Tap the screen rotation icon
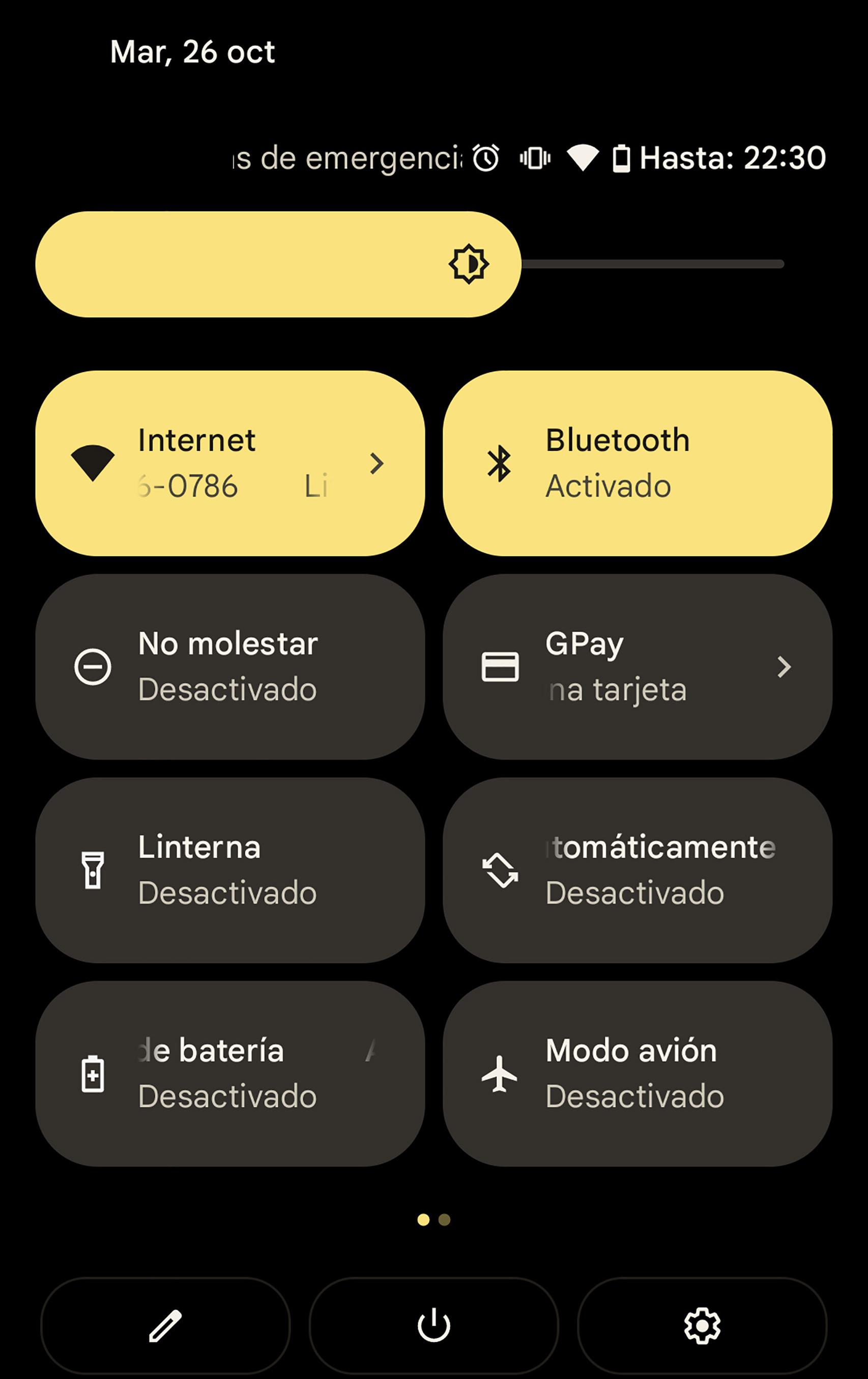 (501, 870)
